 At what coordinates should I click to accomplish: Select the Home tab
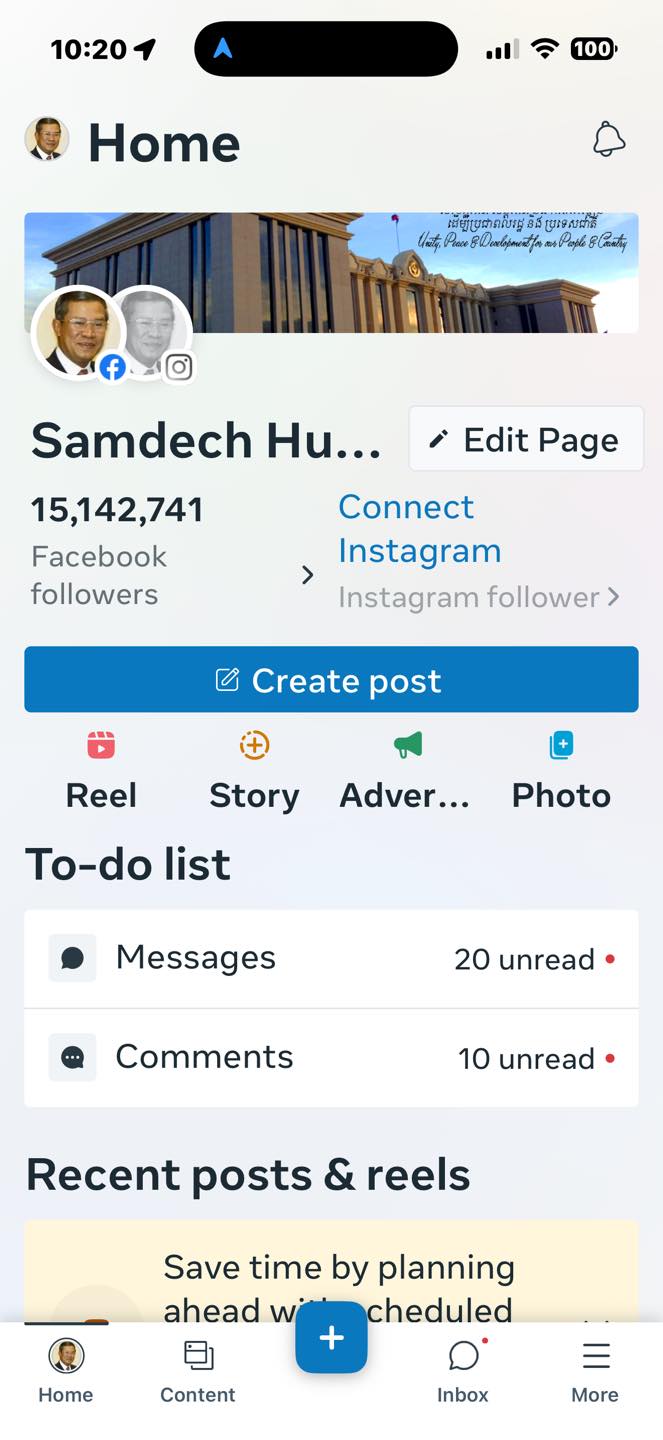coord(66,1371)
